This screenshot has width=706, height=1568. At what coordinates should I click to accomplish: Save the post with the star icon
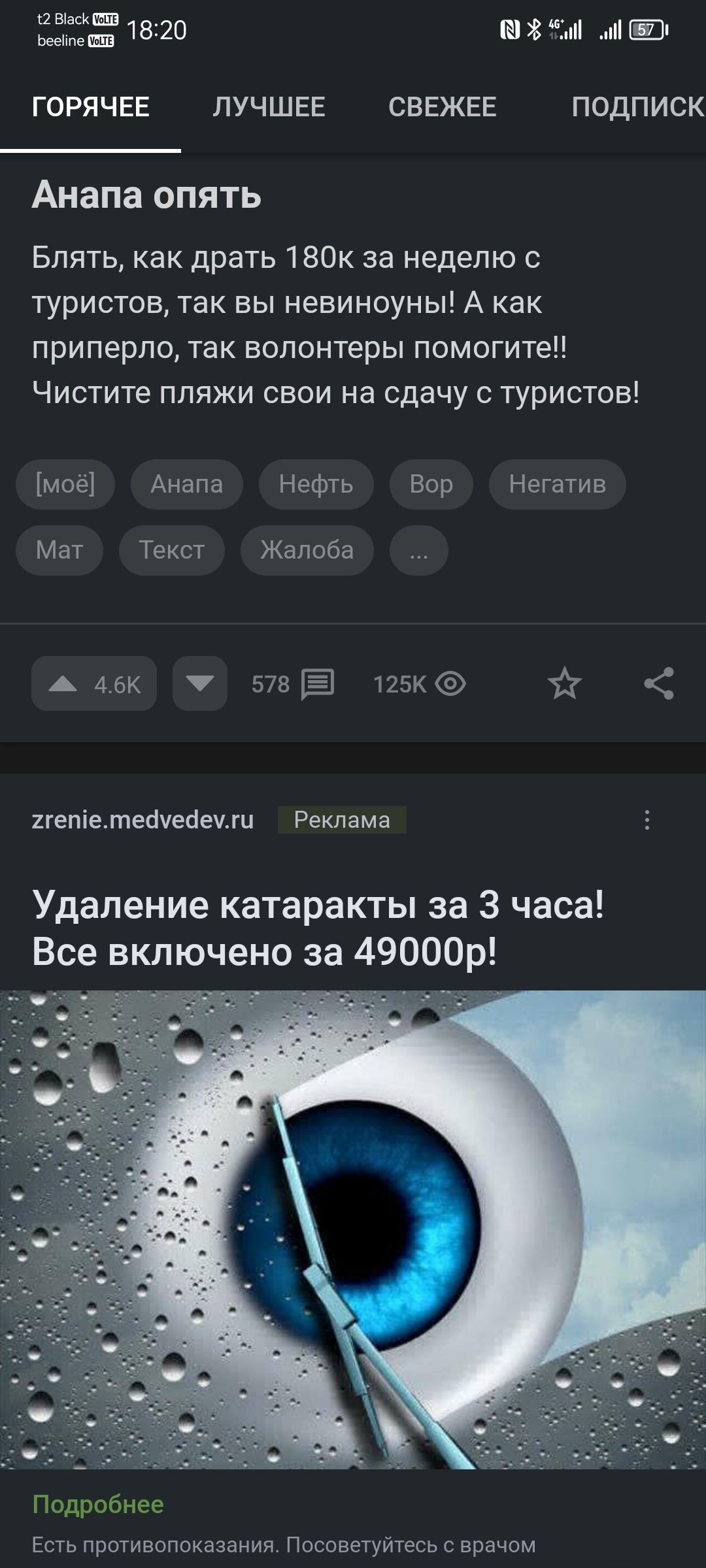pos(564,684)
